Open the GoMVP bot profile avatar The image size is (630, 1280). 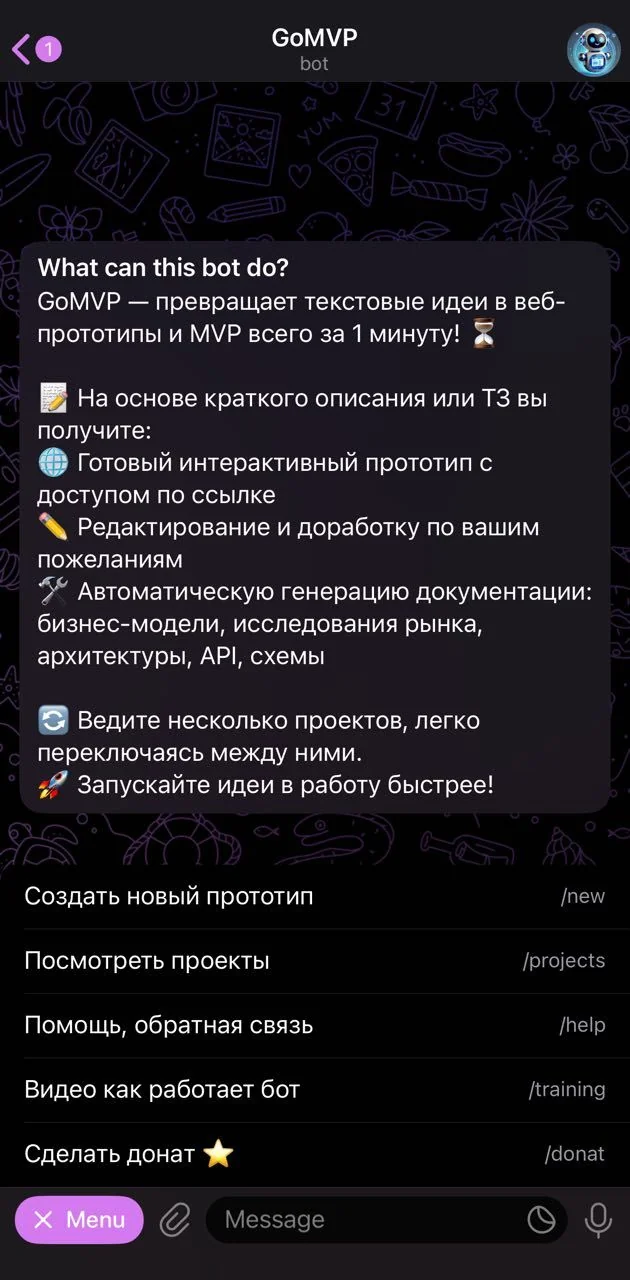593,50
